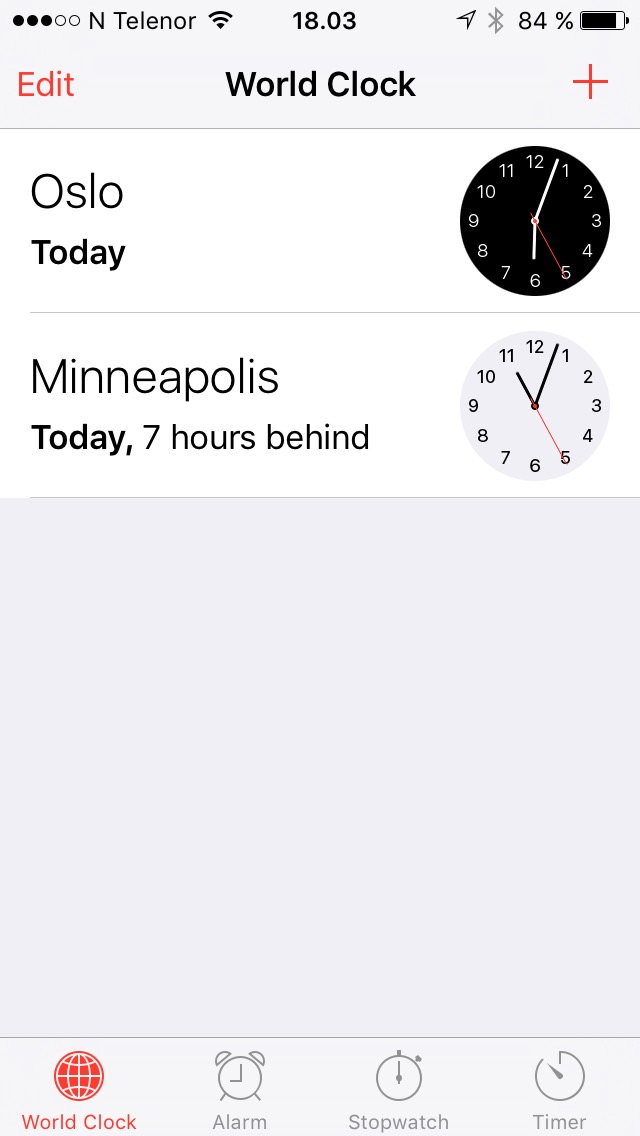
Task: Add a new city with the plus icon
Action: click(590, 83)
